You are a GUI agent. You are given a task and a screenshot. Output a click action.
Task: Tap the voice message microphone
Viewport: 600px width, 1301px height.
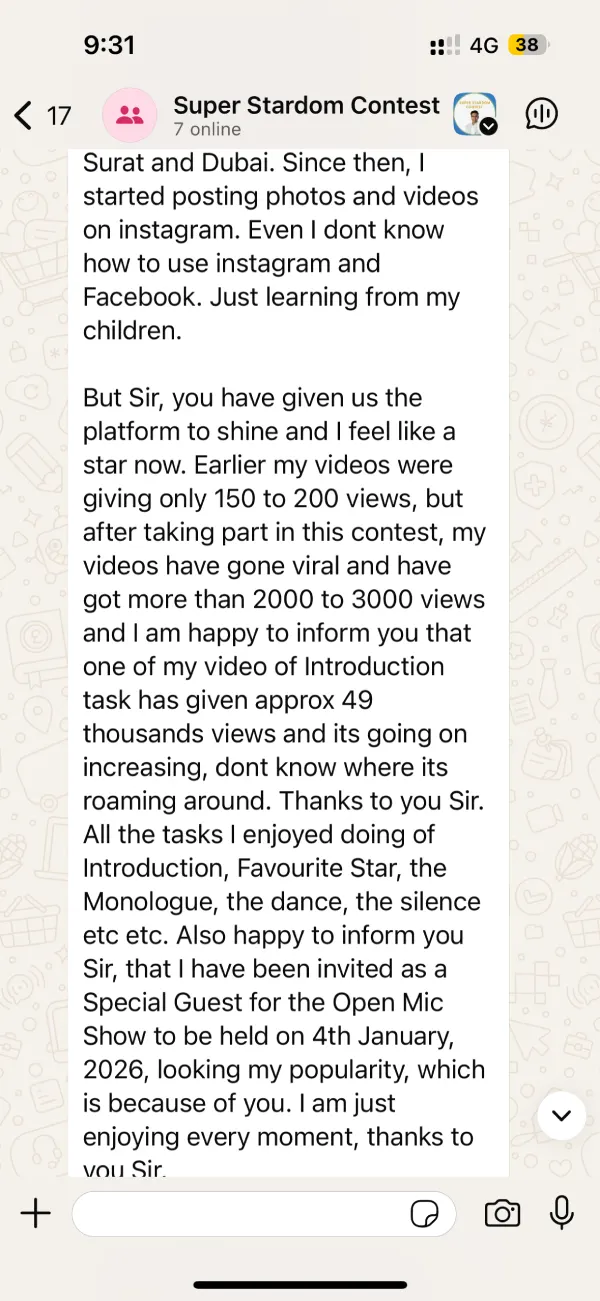click(562, 1213)
